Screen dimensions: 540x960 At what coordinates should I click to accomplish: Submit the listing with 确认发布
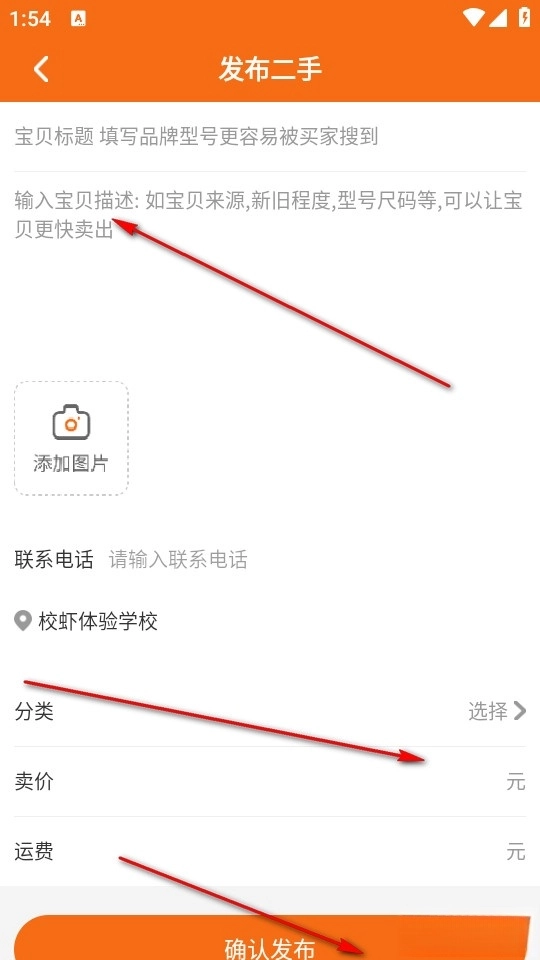click(270, 938)
